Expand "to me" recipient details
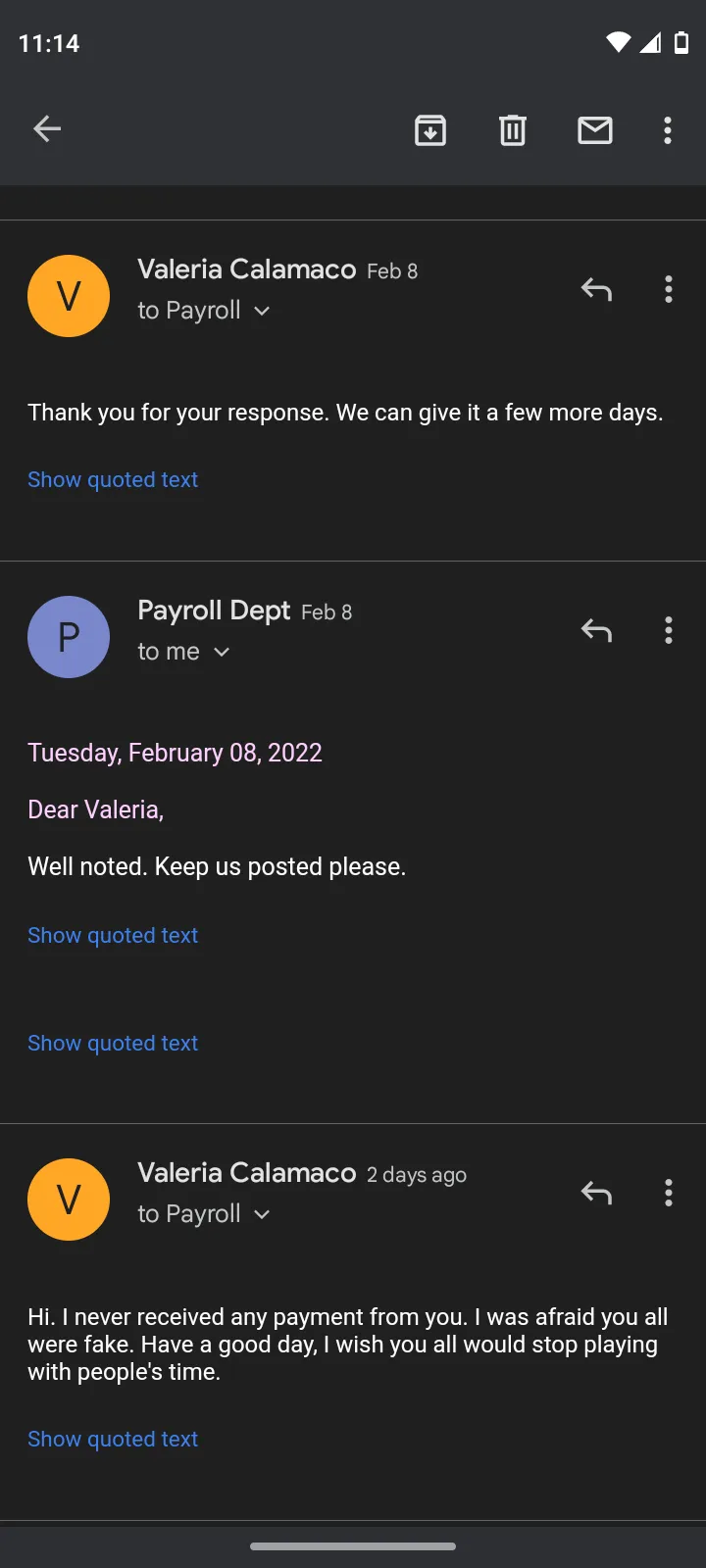706x1568 pixels. point(183,652)
